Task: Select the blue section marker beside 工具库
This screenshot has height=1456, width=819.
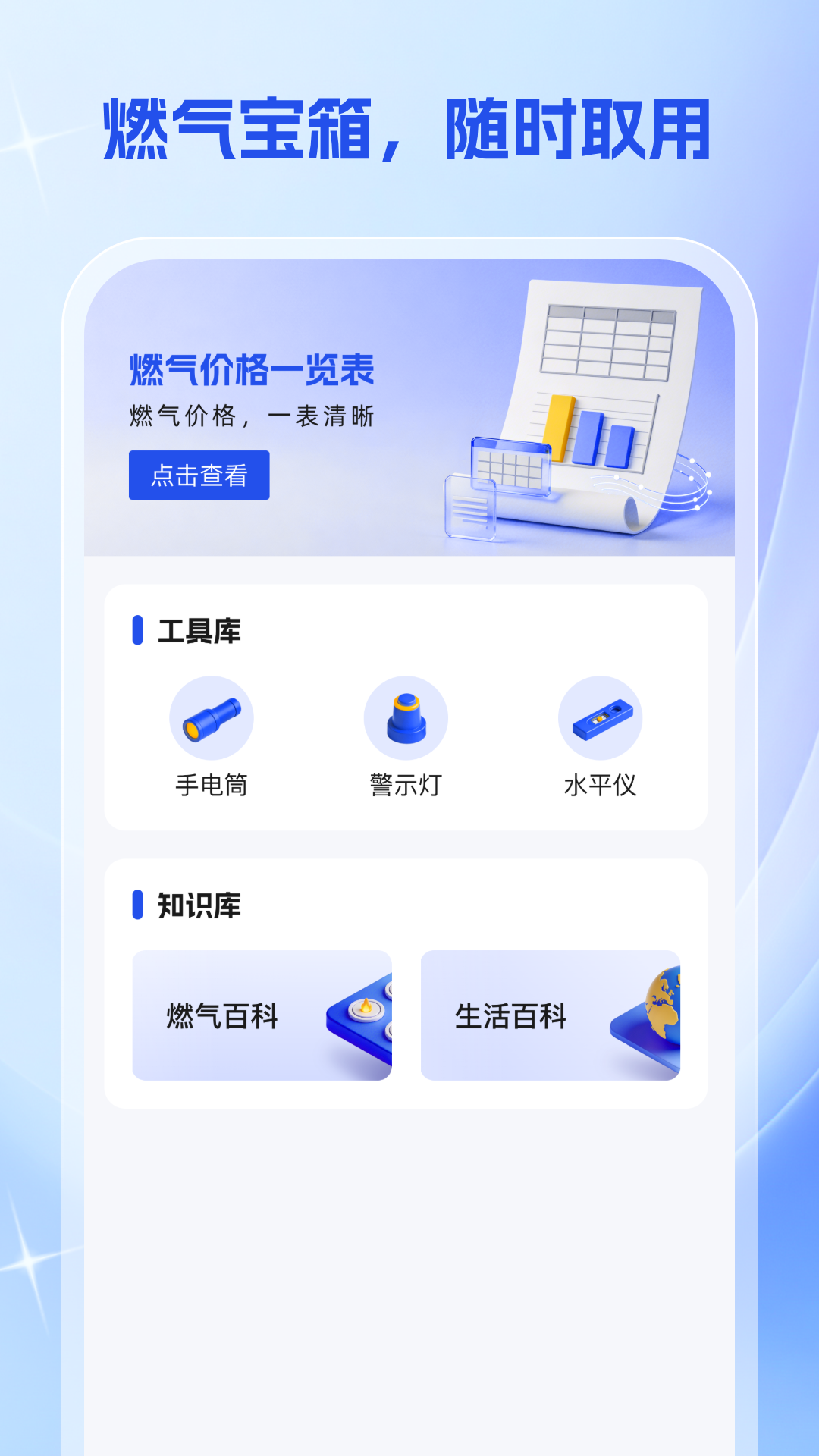Action: click(138, 629)
